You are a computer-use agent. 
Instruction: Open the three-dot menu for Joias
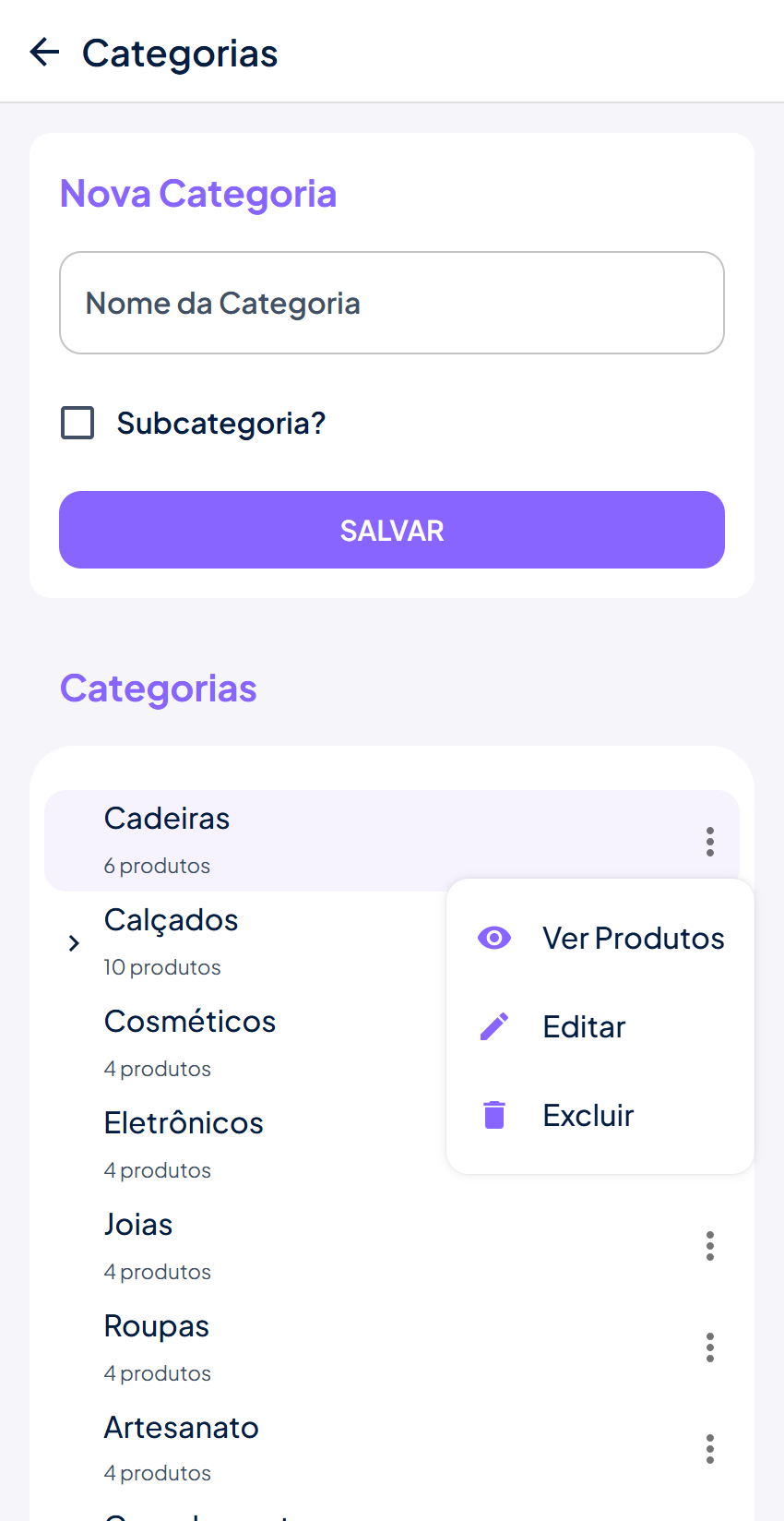[709, 1246]
